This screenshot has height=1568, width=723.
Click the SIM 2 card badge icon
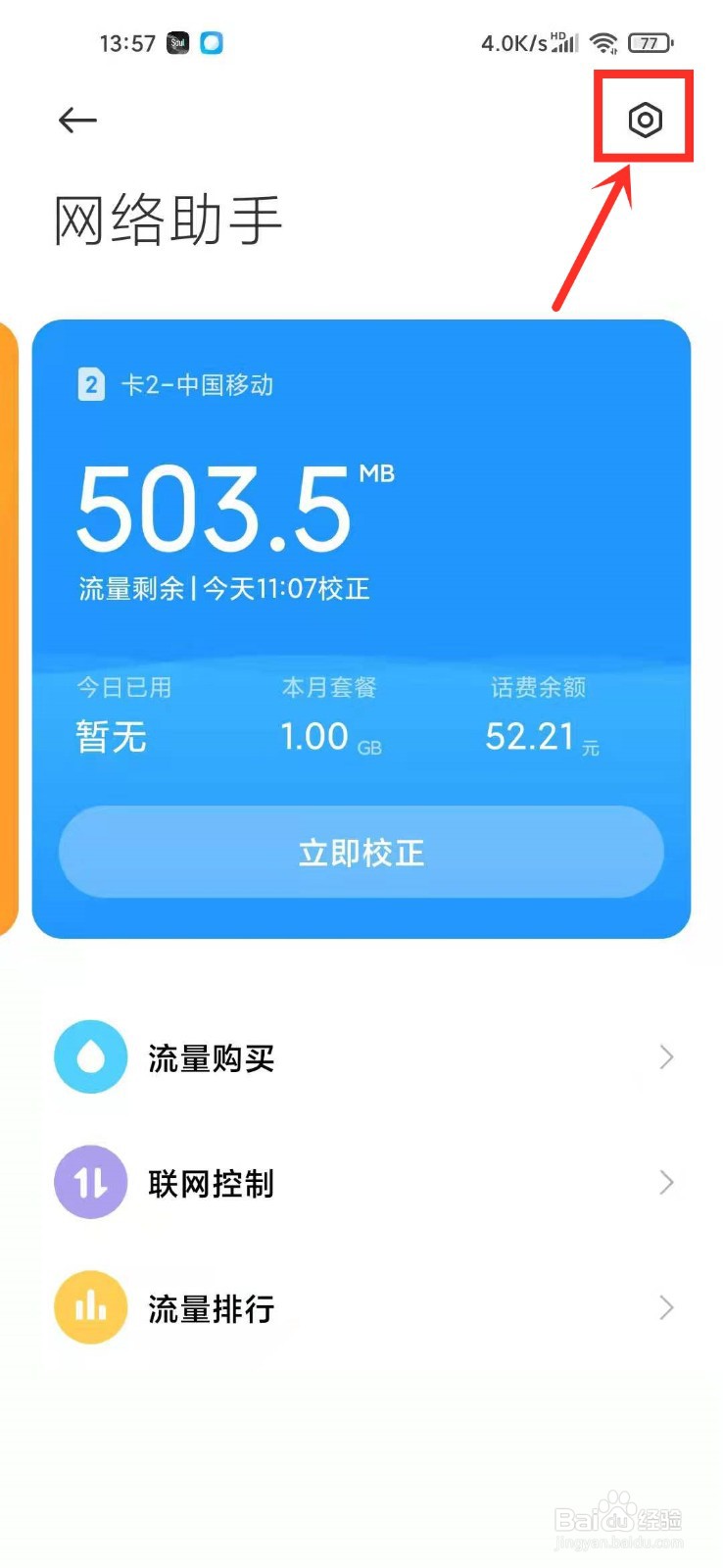tap(90, 384)
